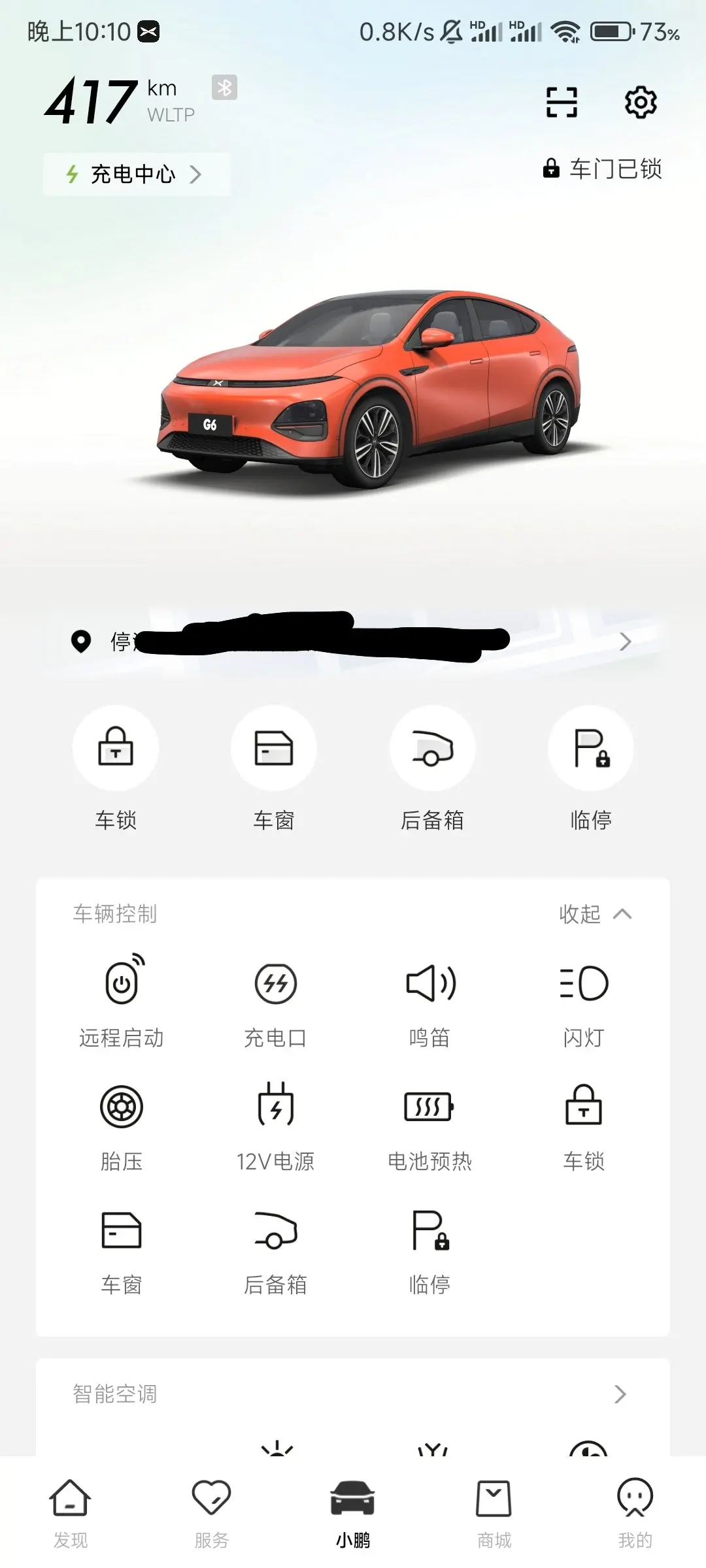Screen dimensions: 706x1568
Task: Collapse the 车辆控制 section with 收起
Action: pos(595,914)
